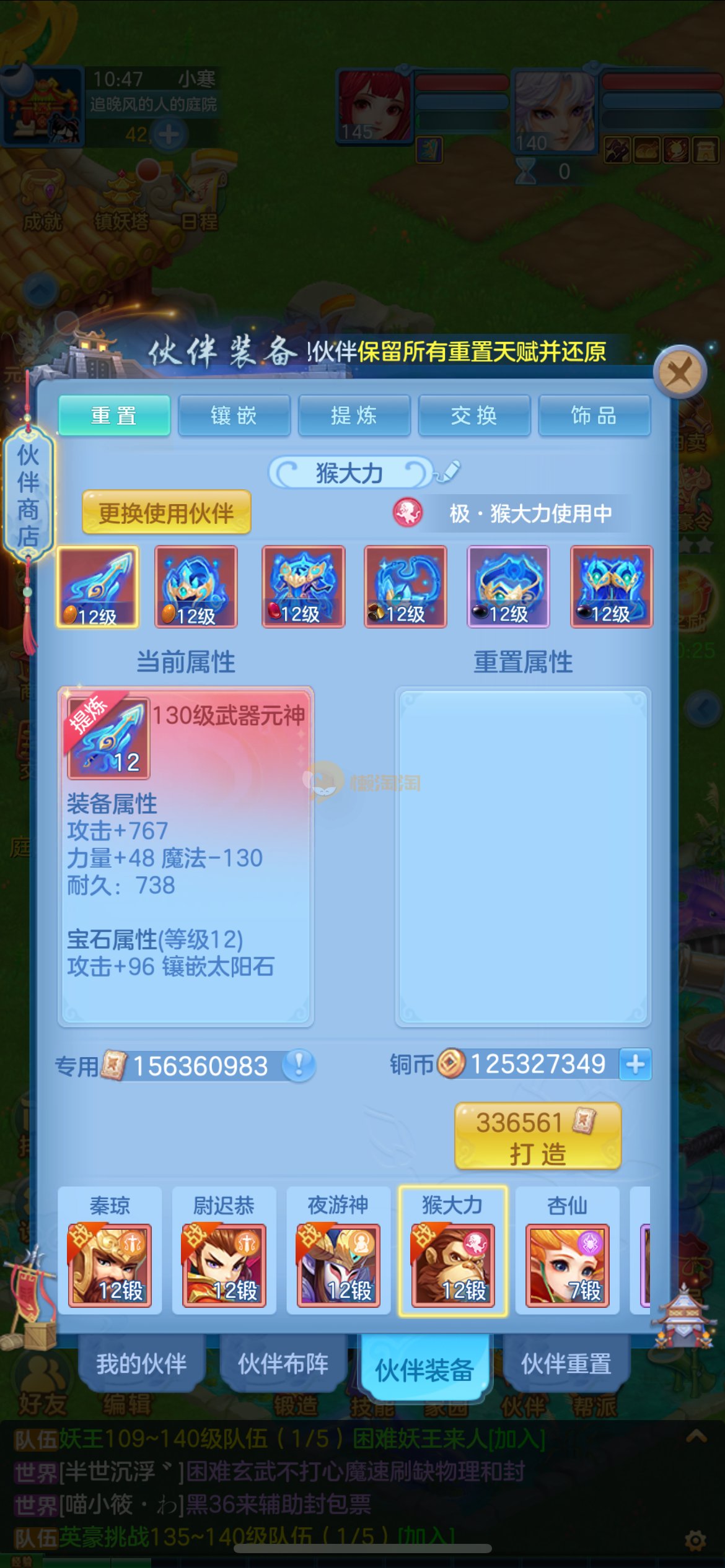Open 我的伙伴 bottom tab
725x1568 pixels.
(141, 1364)
